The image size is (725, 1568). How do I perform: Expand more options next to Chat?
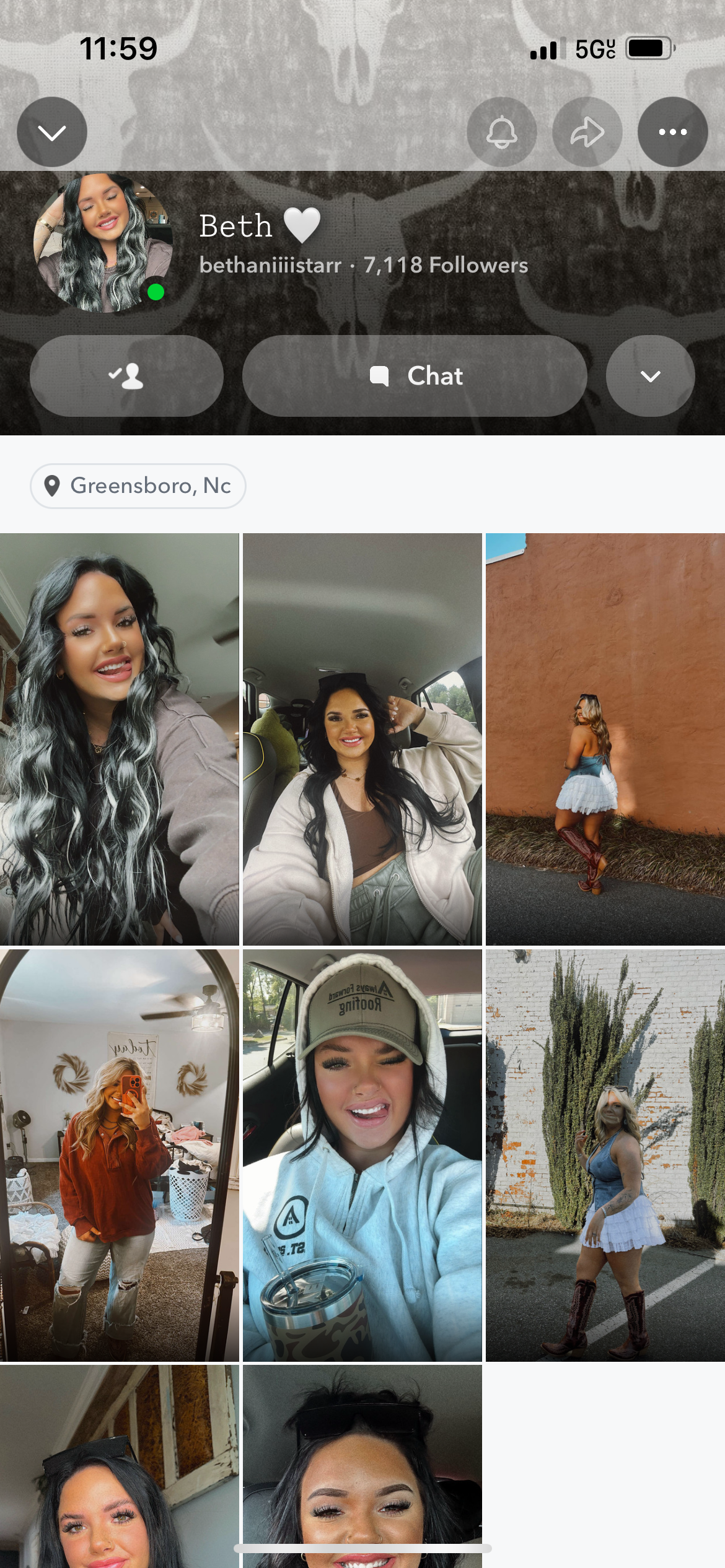click(650, 376)
